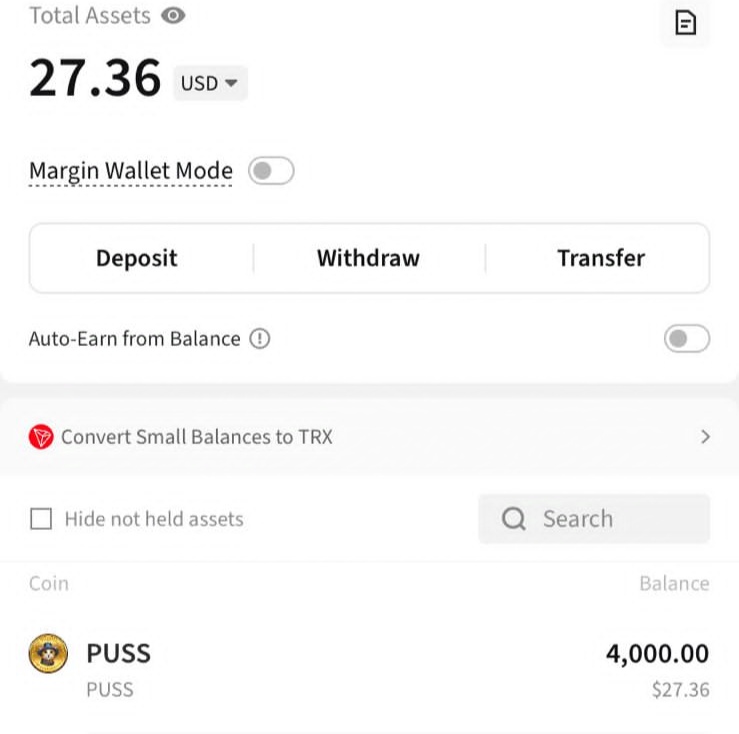Open the Transfer option
Viewport: 739px width, 734px height.
(x=601, y=258)
